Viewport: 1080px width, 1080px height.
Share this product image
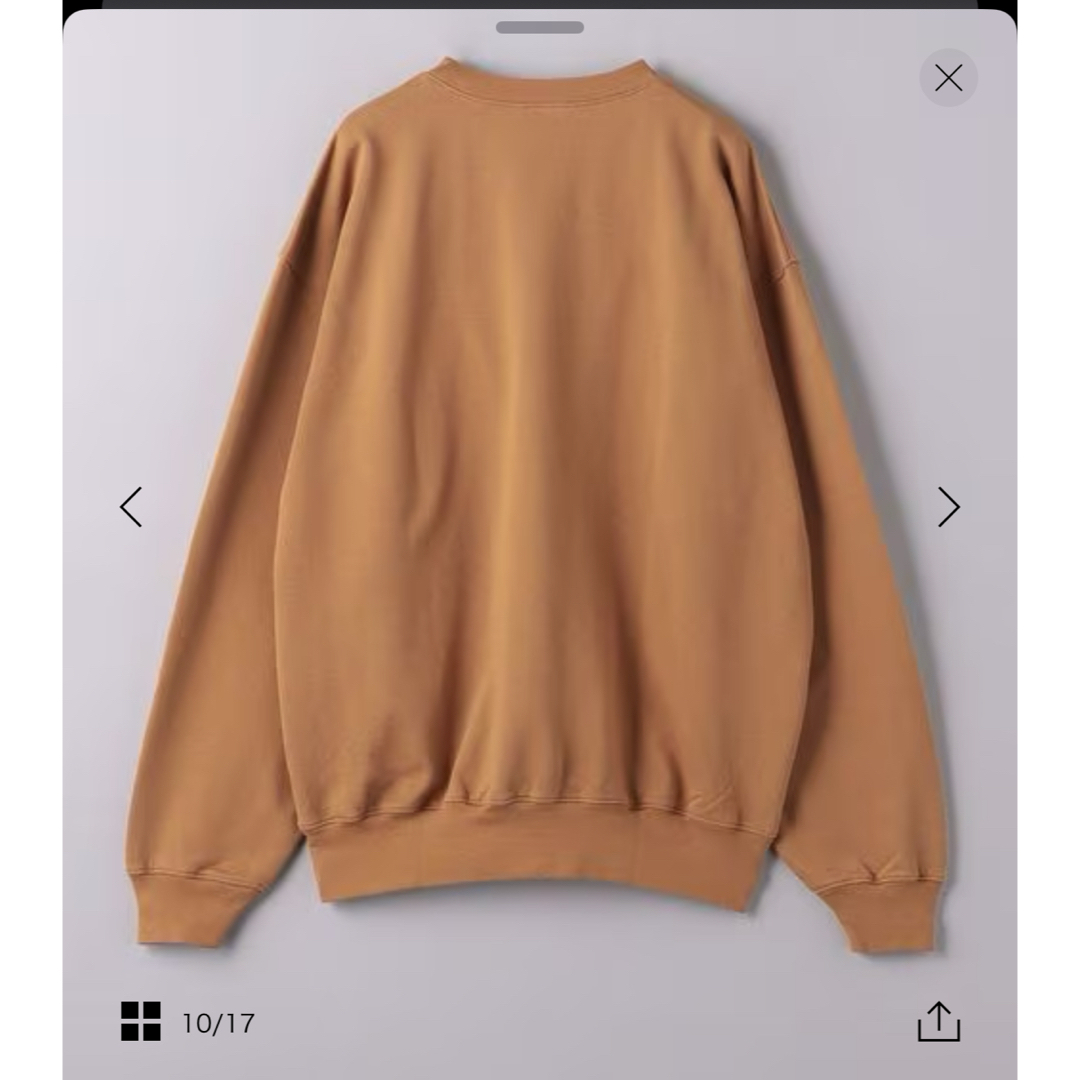coord(938,1021)
